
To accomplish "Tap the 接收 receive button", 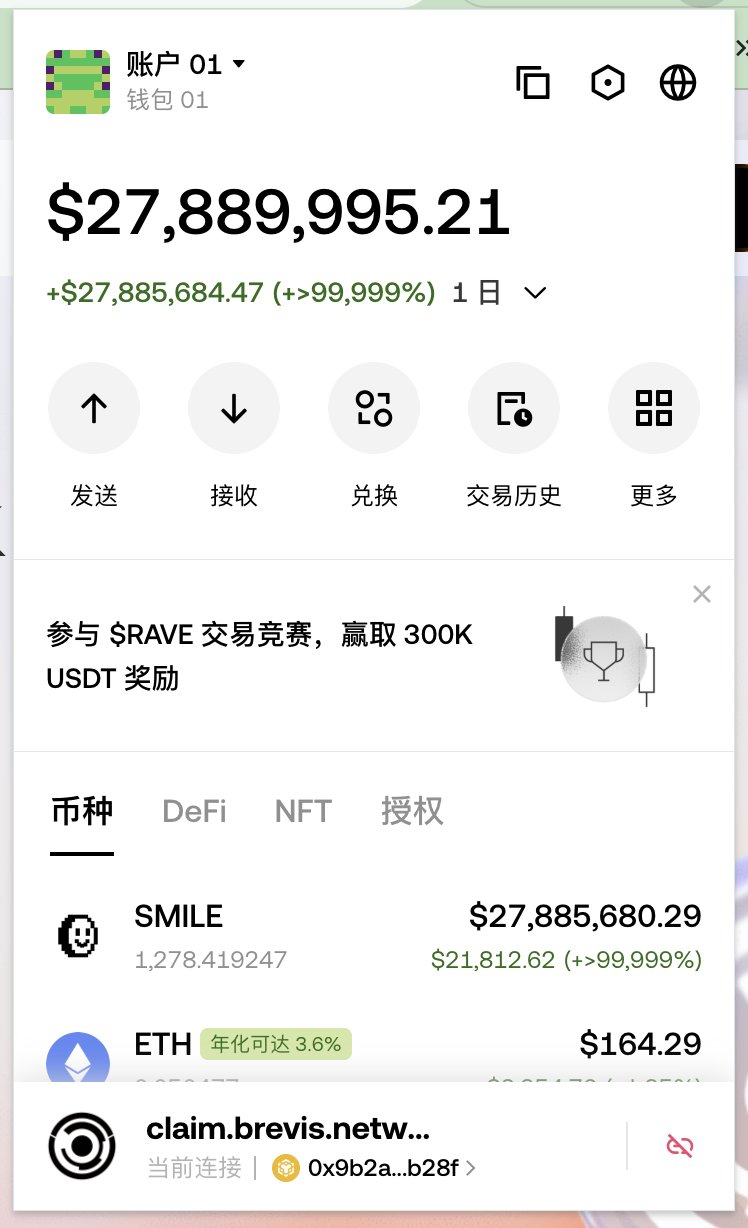I will (x=234, y=409).
